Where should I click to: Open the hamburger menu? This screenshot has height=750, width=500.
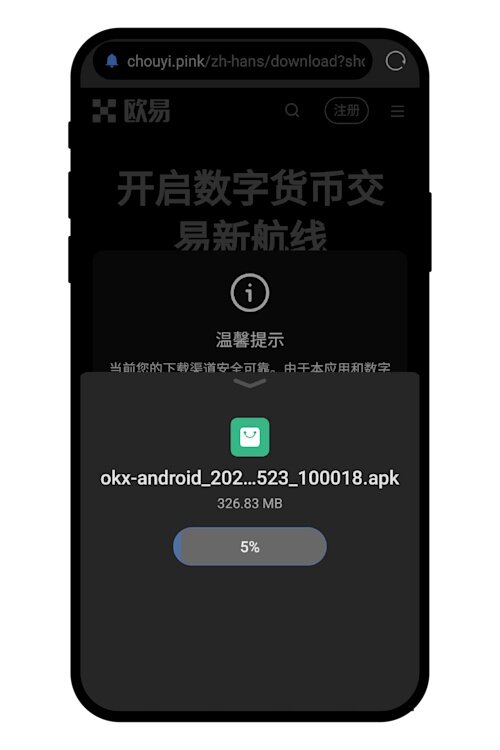point(397,111)
